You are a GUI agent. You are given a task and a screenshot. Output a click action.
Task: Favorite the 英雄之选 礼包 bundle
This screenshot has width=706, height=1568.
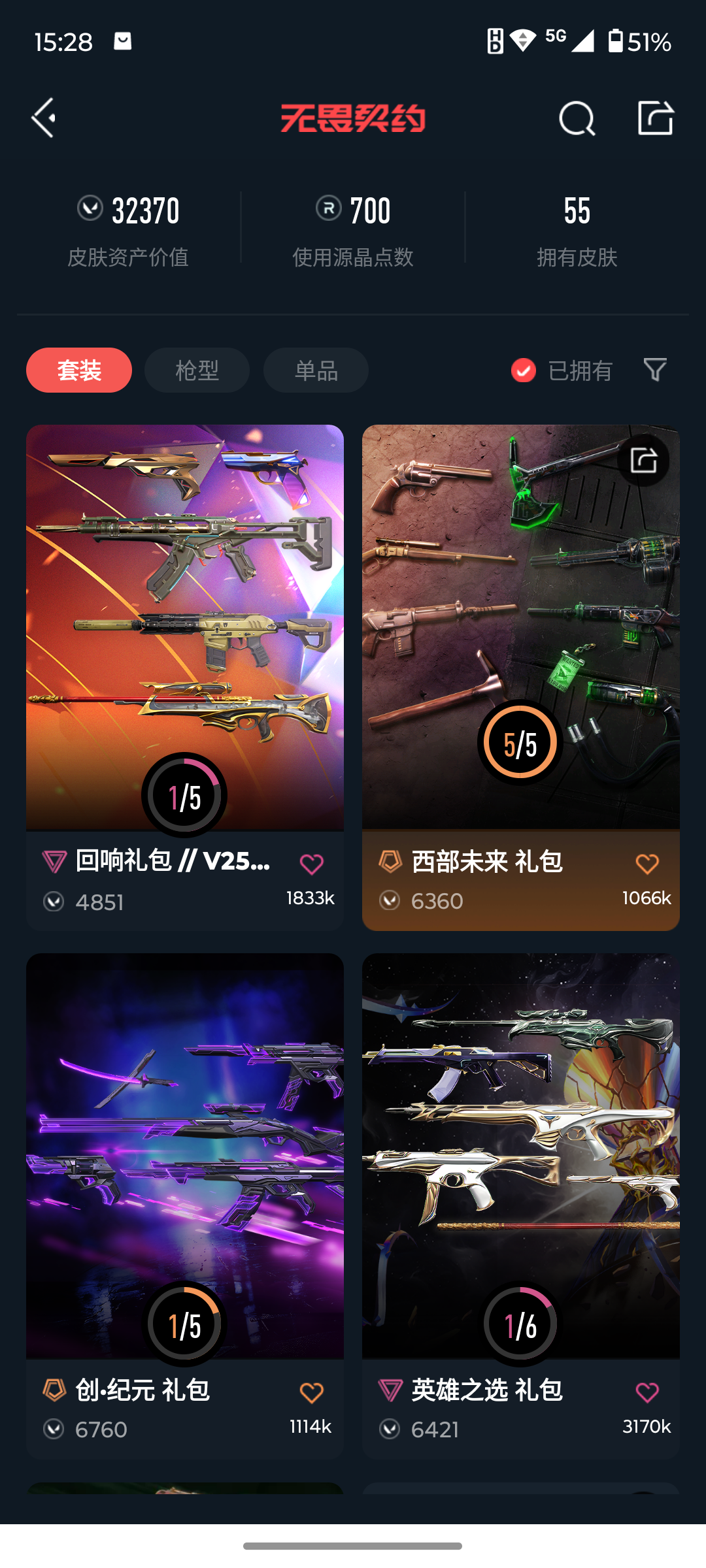click(647, 1393)
